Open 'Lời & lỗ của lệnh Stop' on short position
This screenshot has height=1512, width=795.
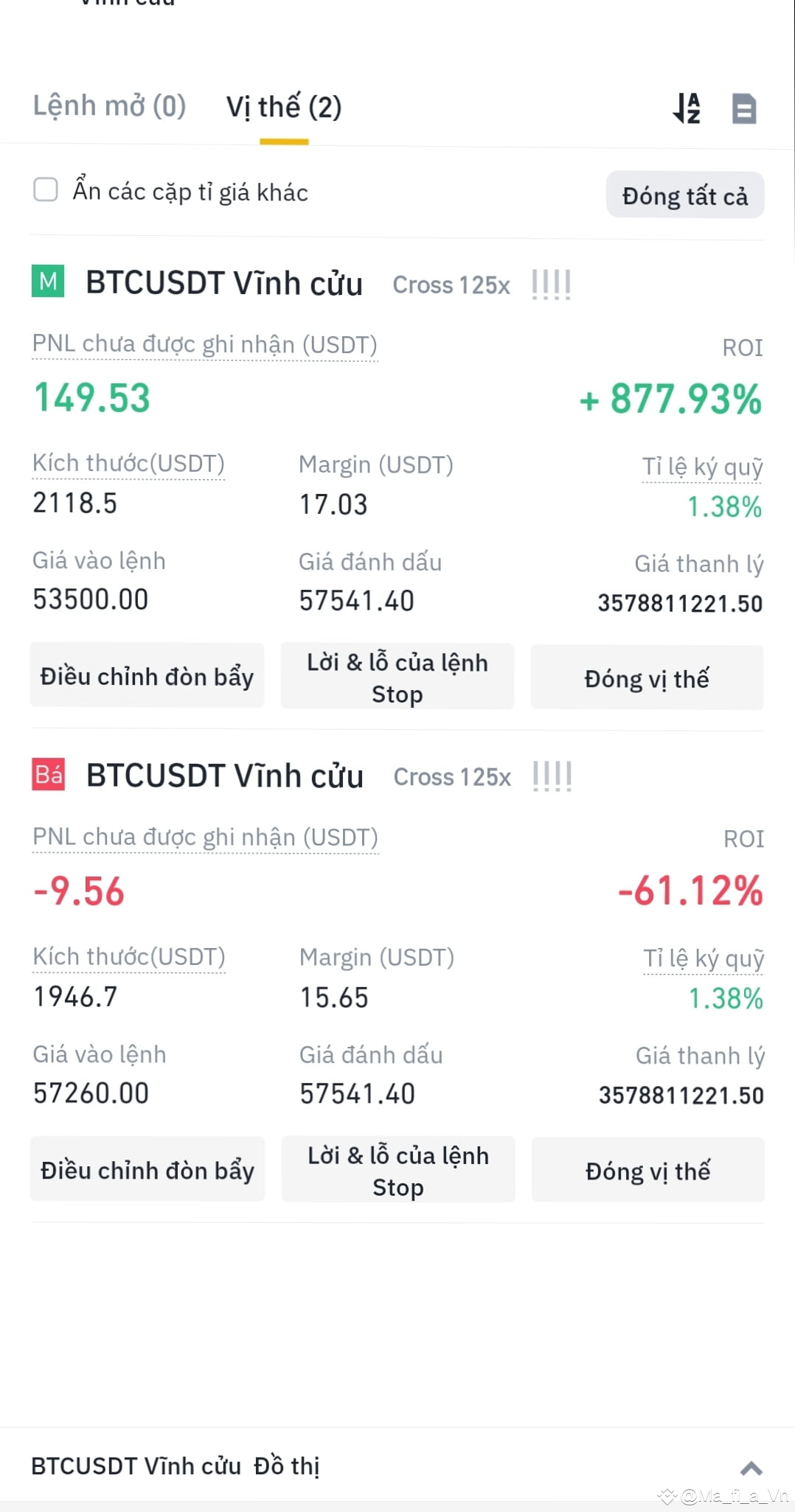(x=397, y=1170)
